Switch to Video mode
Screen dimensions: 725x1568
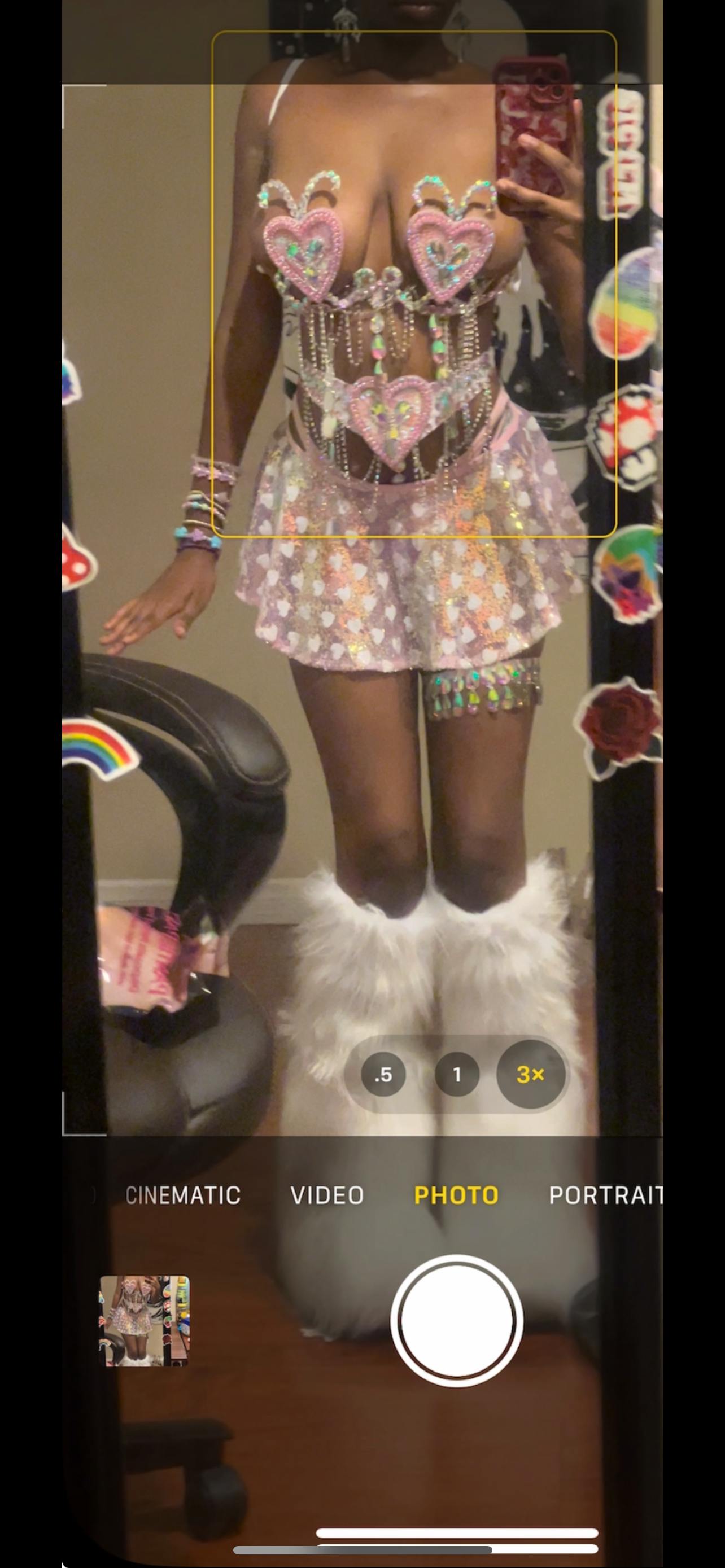pyautogui.click(x=327, y=1195)
